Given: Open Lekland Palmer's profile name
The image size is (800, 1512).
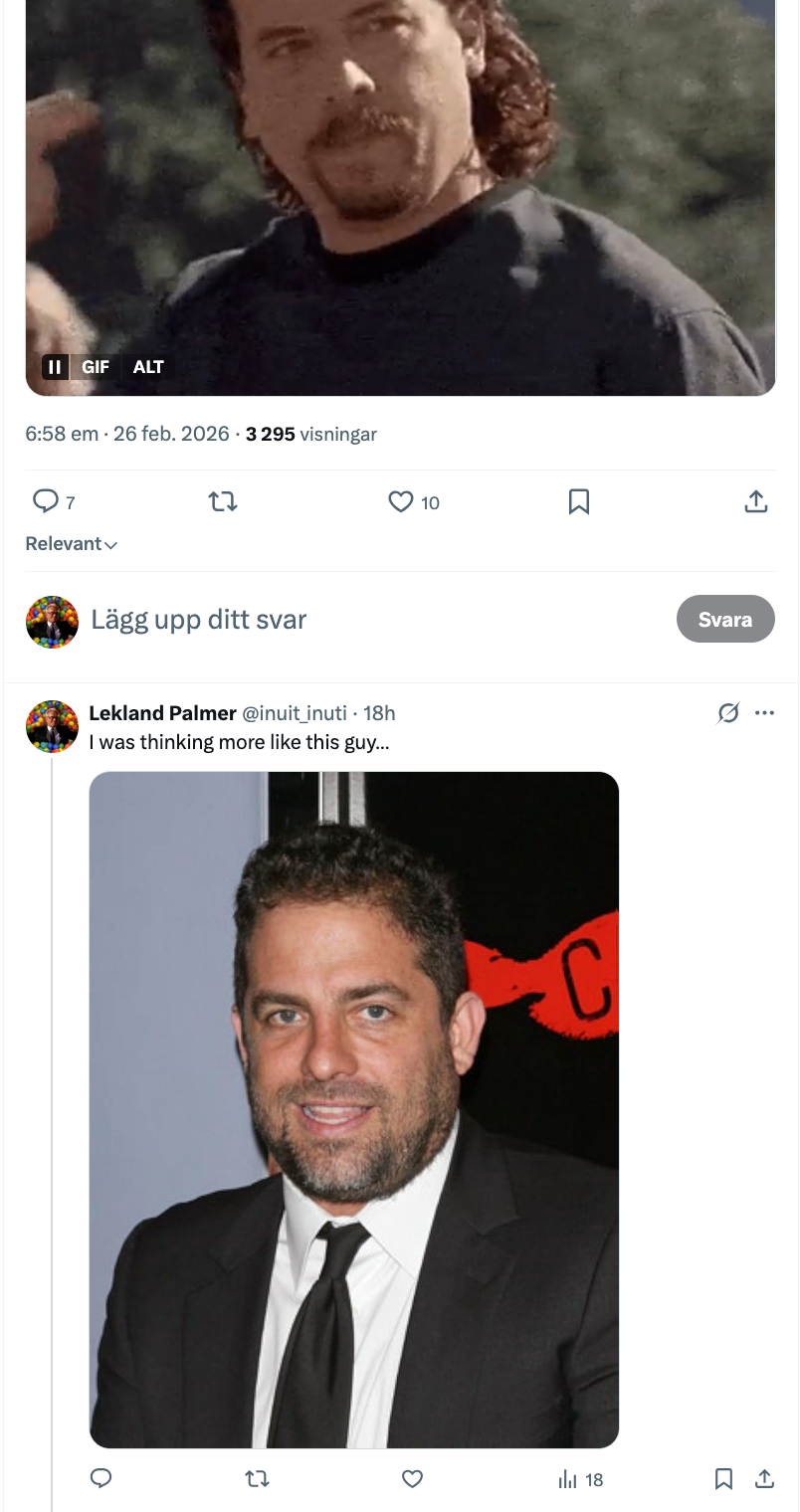Looking at the screenshot, I should [x=162, y=713].
